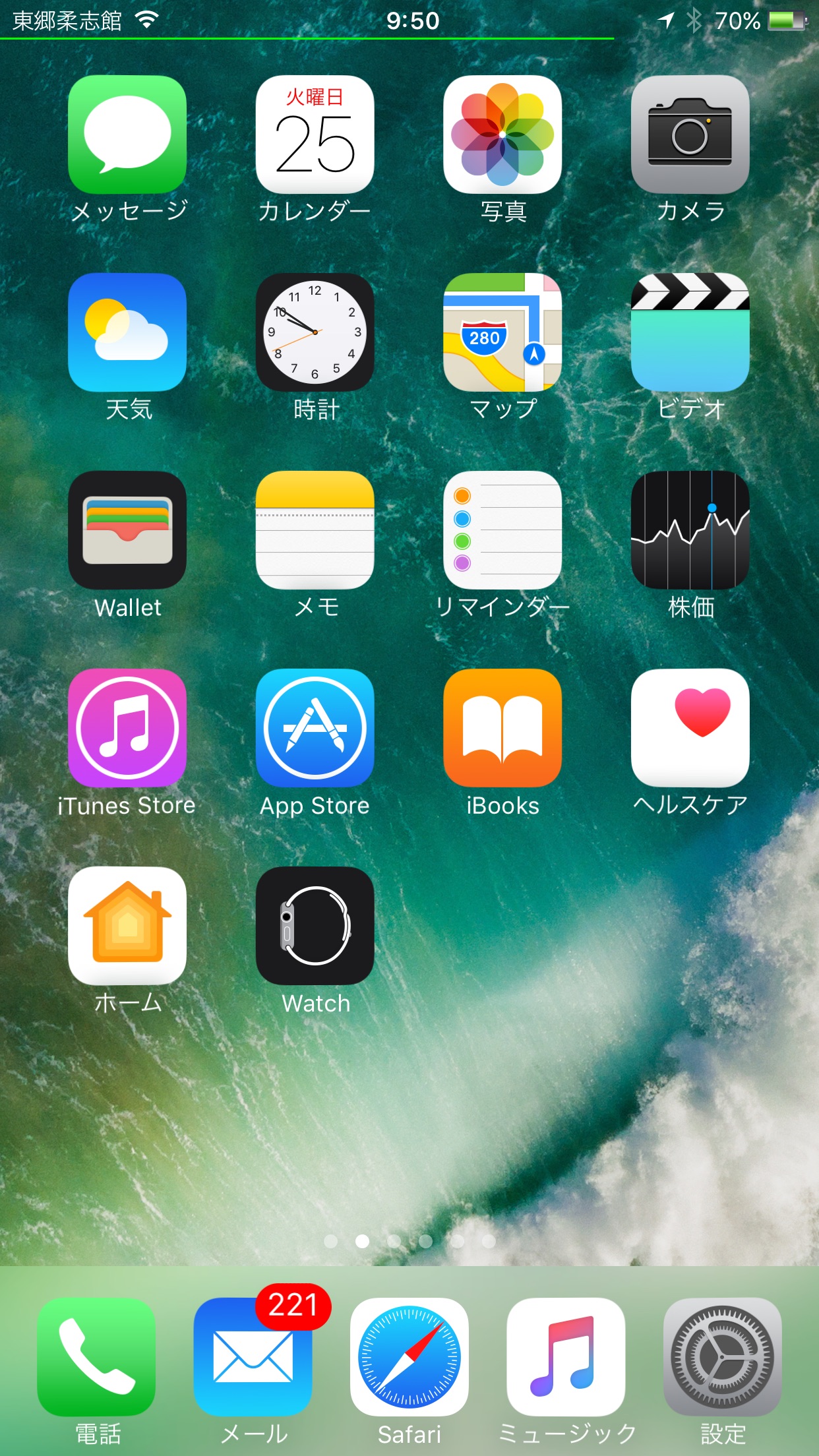The image size is (819, 1456).
Task: Launch the マップ (Maps) app
Action: click(x=502, y=332)
